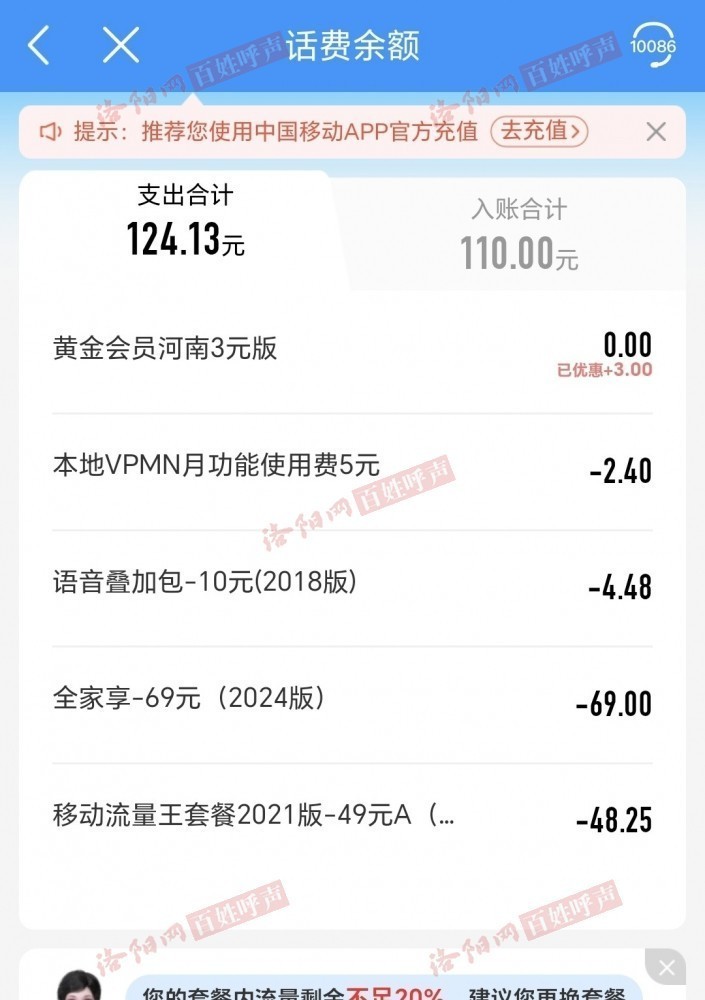The height and width of the screenshot is (1000, 705).
Task: Switch to the 支出合计 tab
Action: point(185,220)
